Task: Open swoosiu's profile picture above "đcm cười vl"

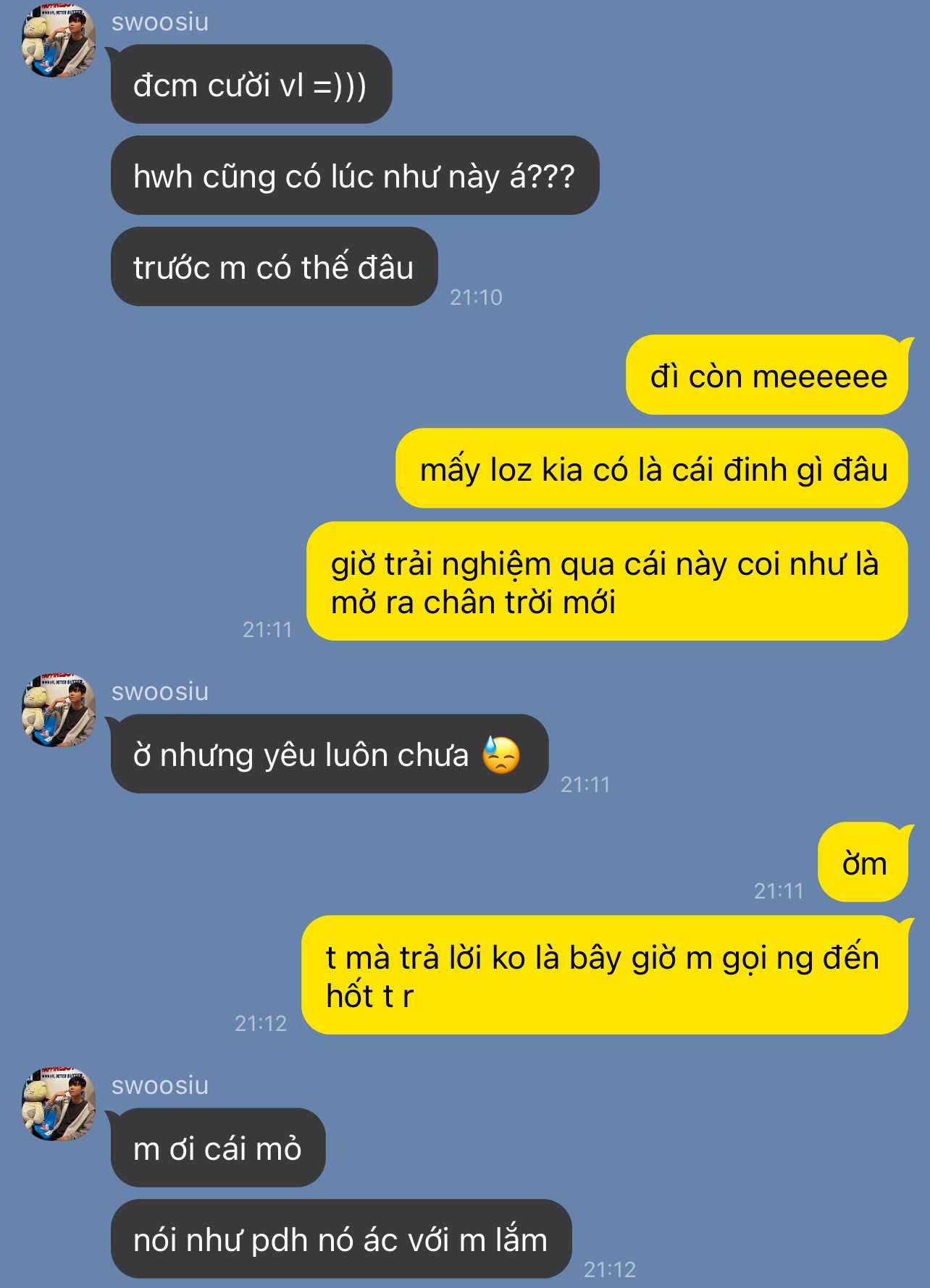Action: click(x=59, y=41)
